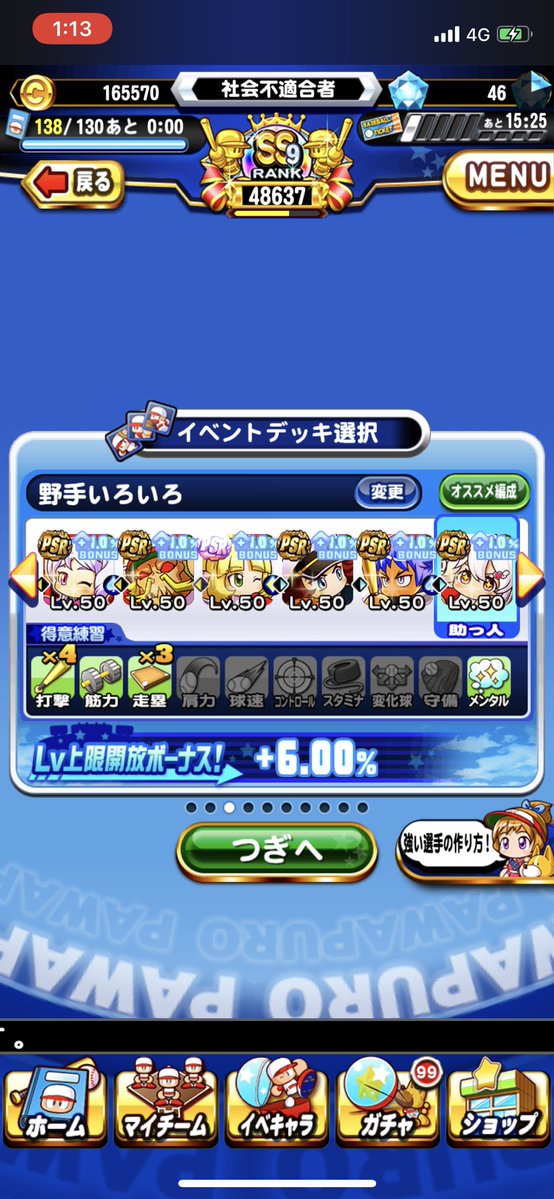This screenshot has width=554, height=1199.
Task: Select オススメ編成 auto-formation
Action: (x=484, y=492)
